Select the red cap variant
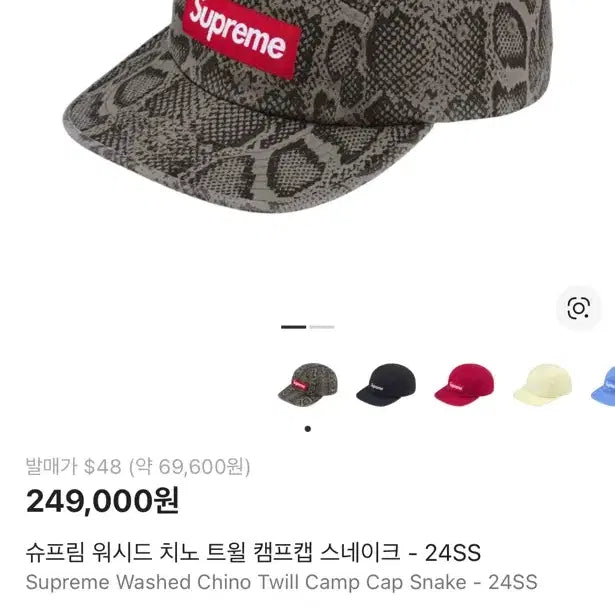Screen dimensions: 615x615 pyautogui.click(x=464, y=384)
